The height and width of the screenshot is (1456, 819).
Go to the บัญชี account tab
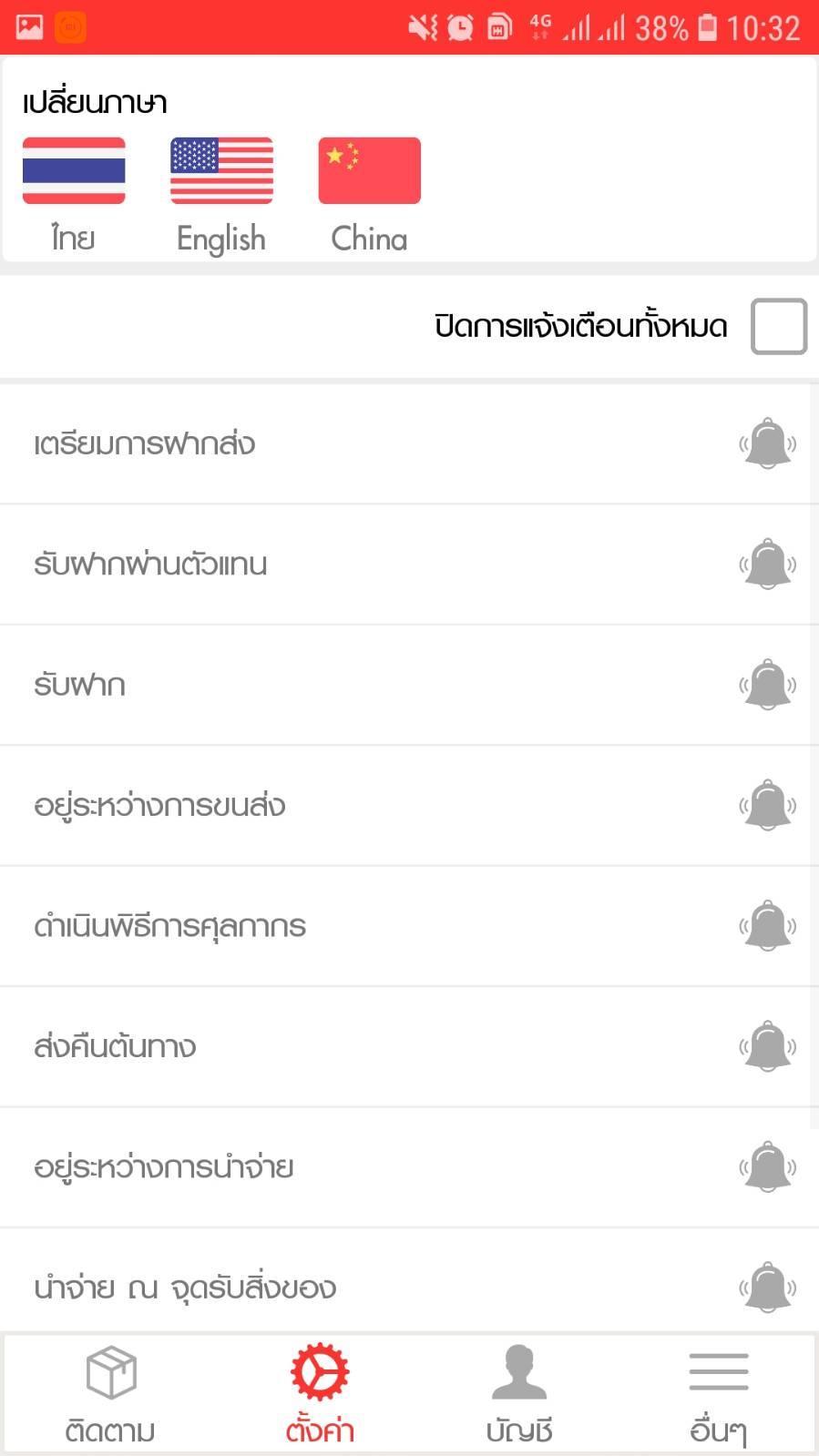tap(519, 1395)
